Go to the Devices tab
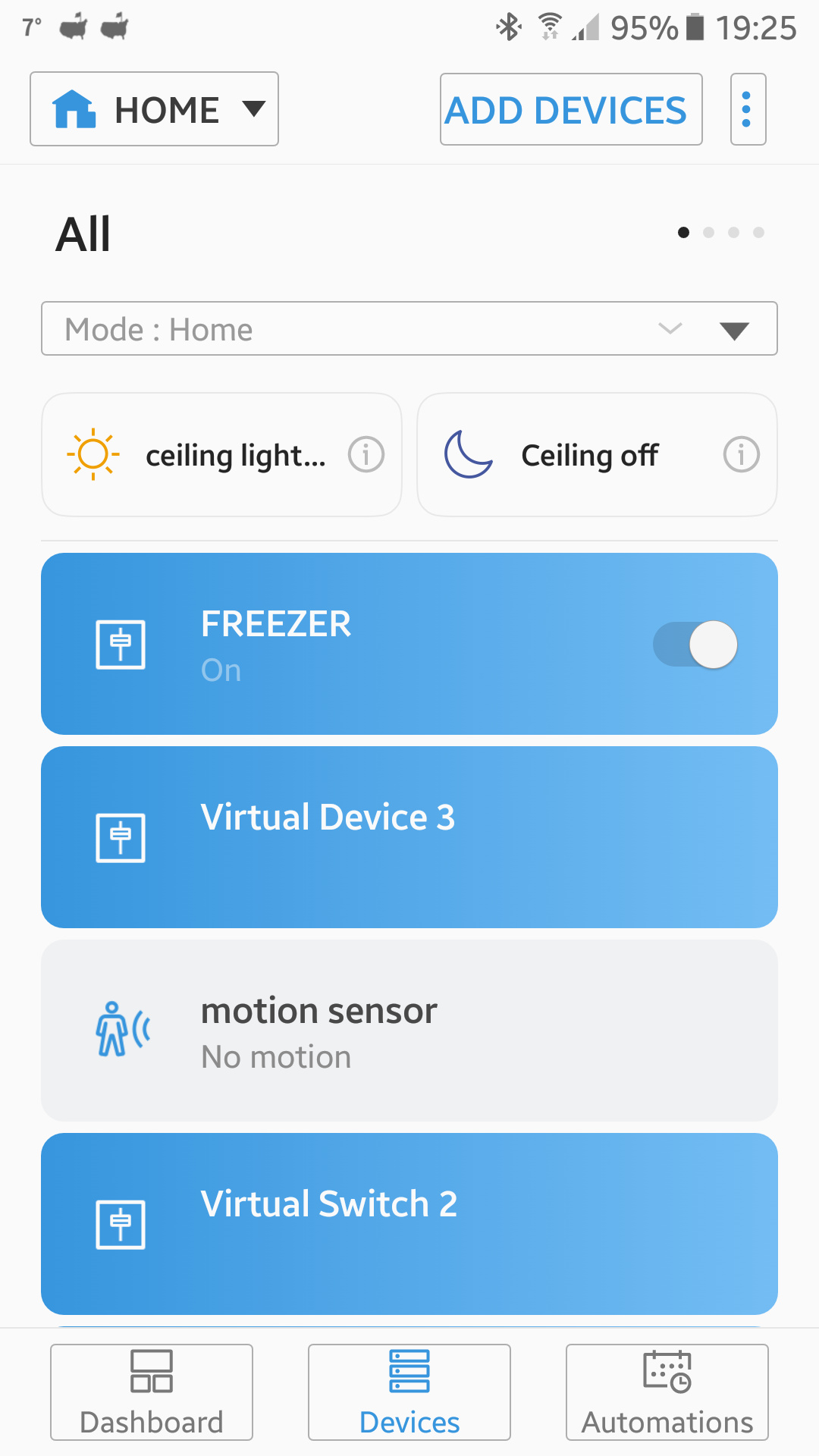Screen dimensions: 819x1456 (x=409, y=1392)
